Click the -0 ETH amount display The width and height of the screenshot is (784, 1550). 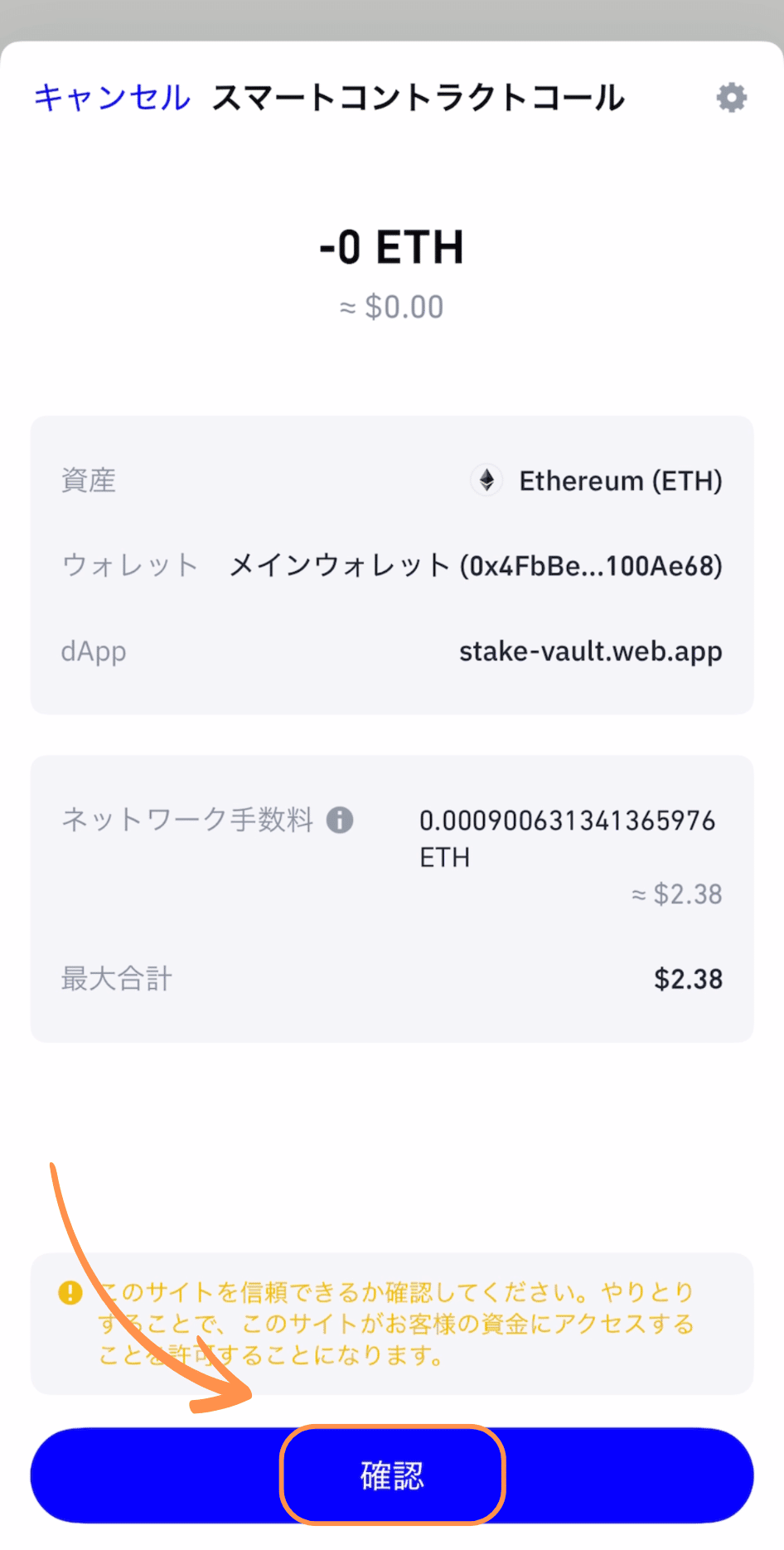392,247
